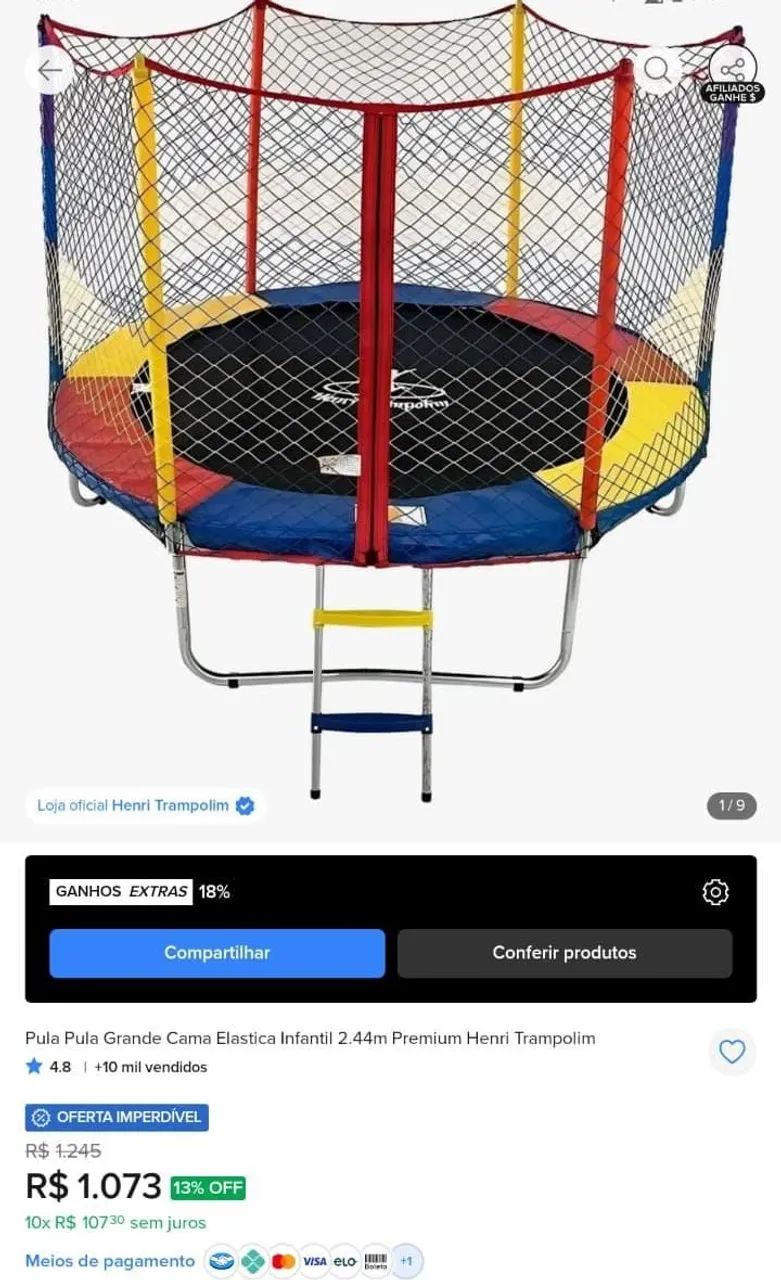Tap the Oferta Imperdível badge

point(117,1117)
